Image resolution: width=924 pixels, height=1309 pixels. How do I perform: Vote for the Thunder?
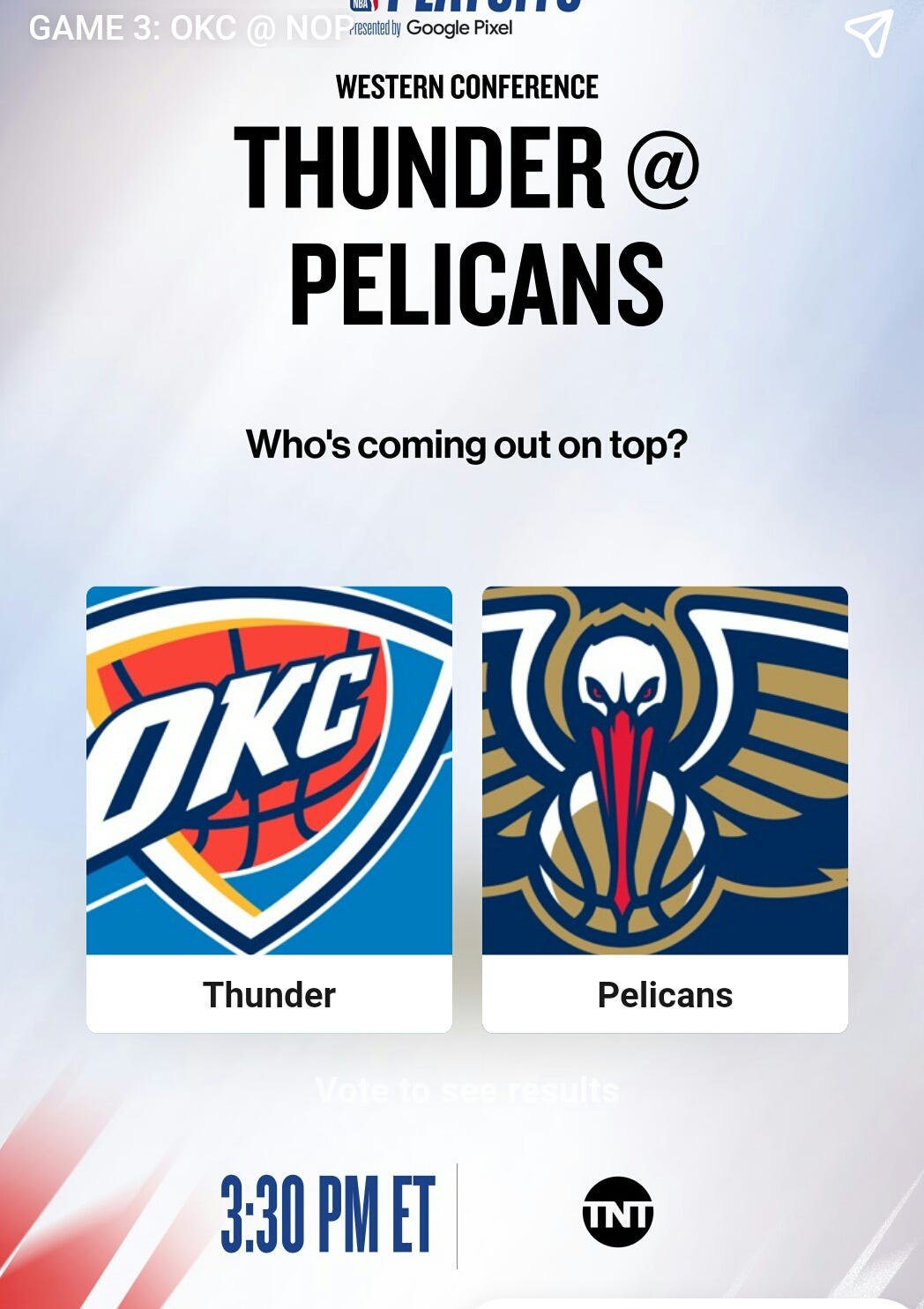coord(269,808)
